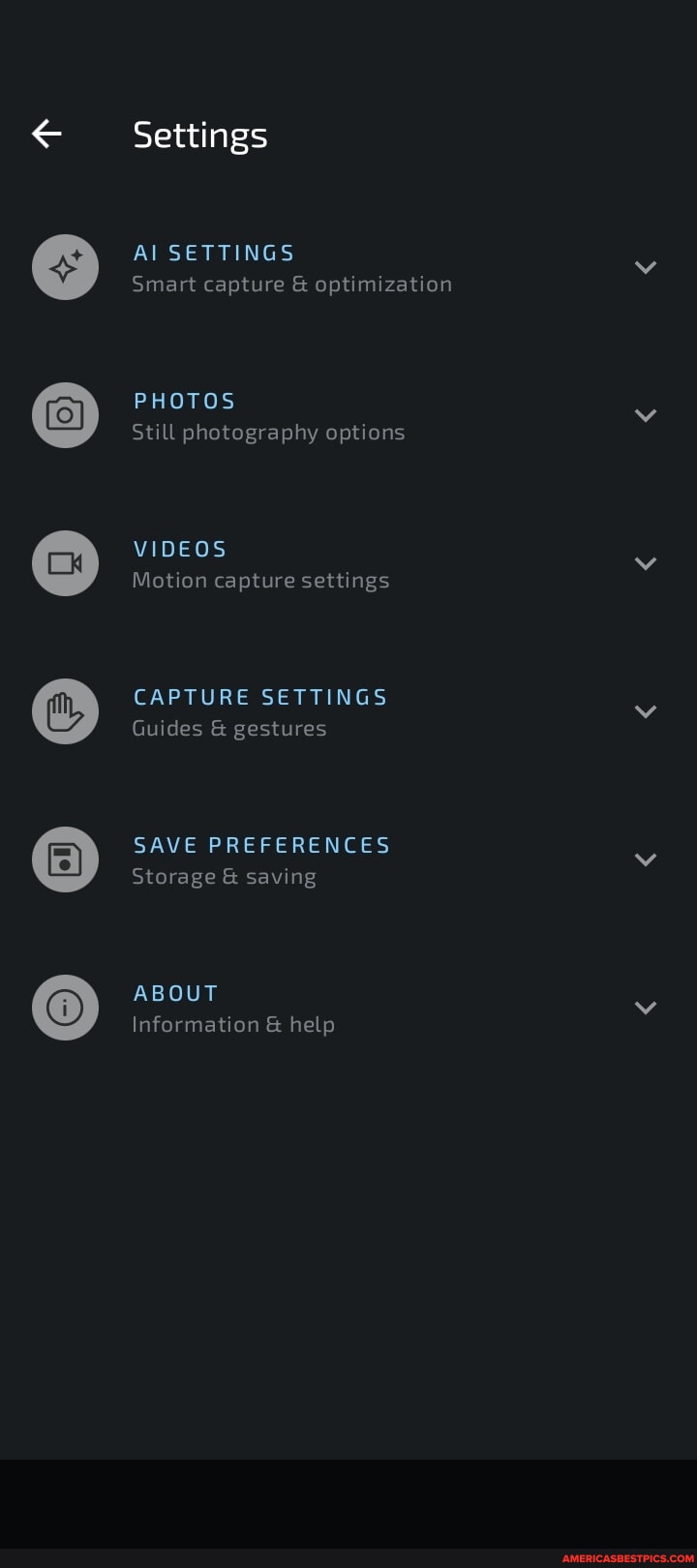
Task: Select the AI Settings sparkle icon
Action: tap(65, 267)
